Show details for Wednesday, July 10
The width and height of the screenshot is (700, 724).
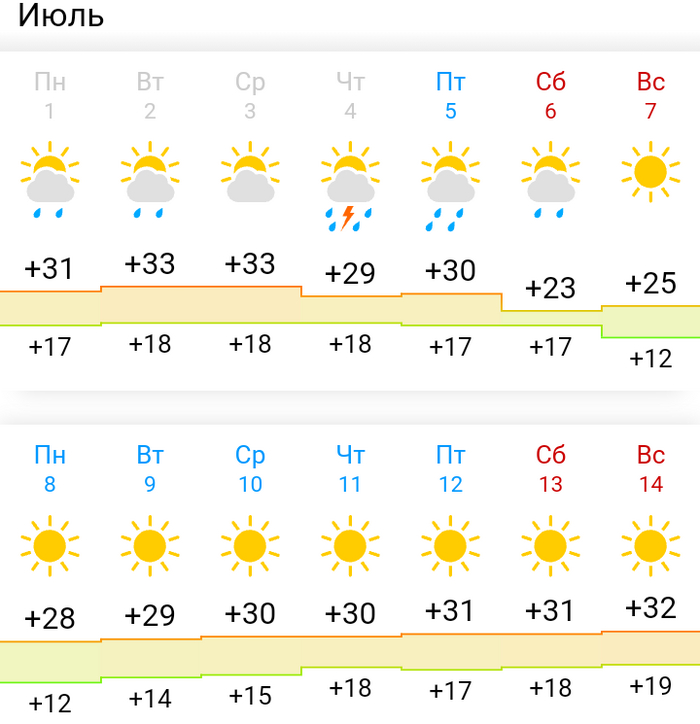click(x=250, y=469)
